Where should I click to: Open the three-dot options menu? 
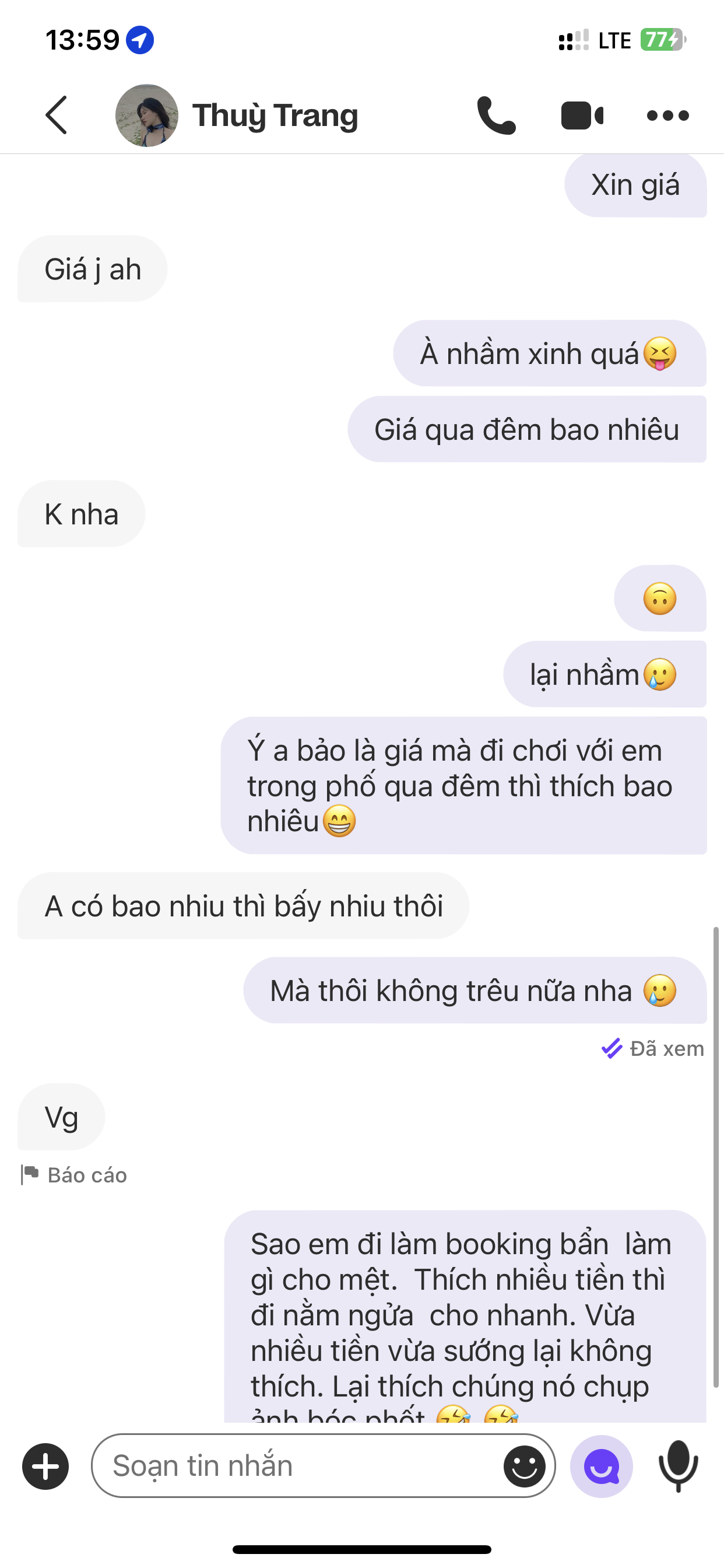[x=667, y=115]
